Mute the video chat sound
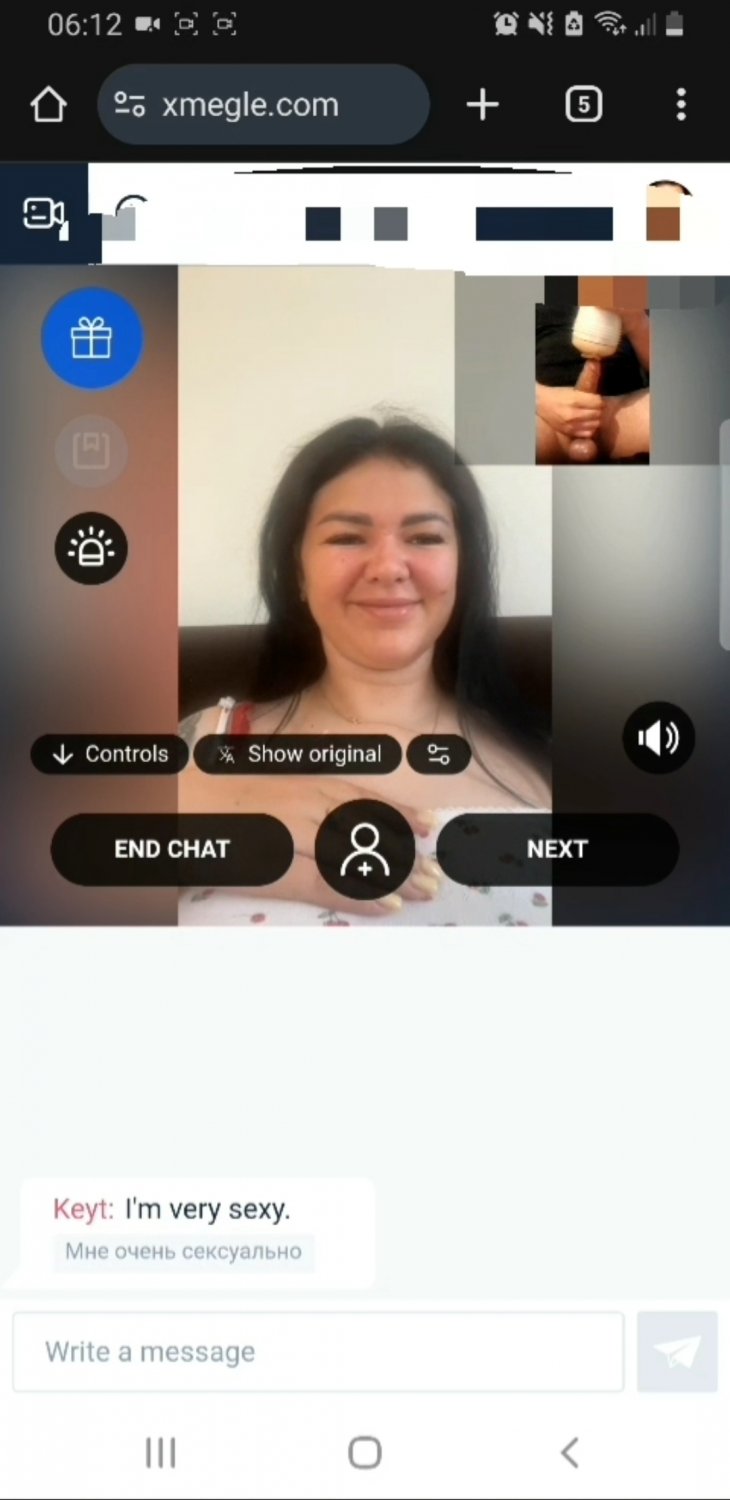730x1500 pixels. click(x=658, y=738)
